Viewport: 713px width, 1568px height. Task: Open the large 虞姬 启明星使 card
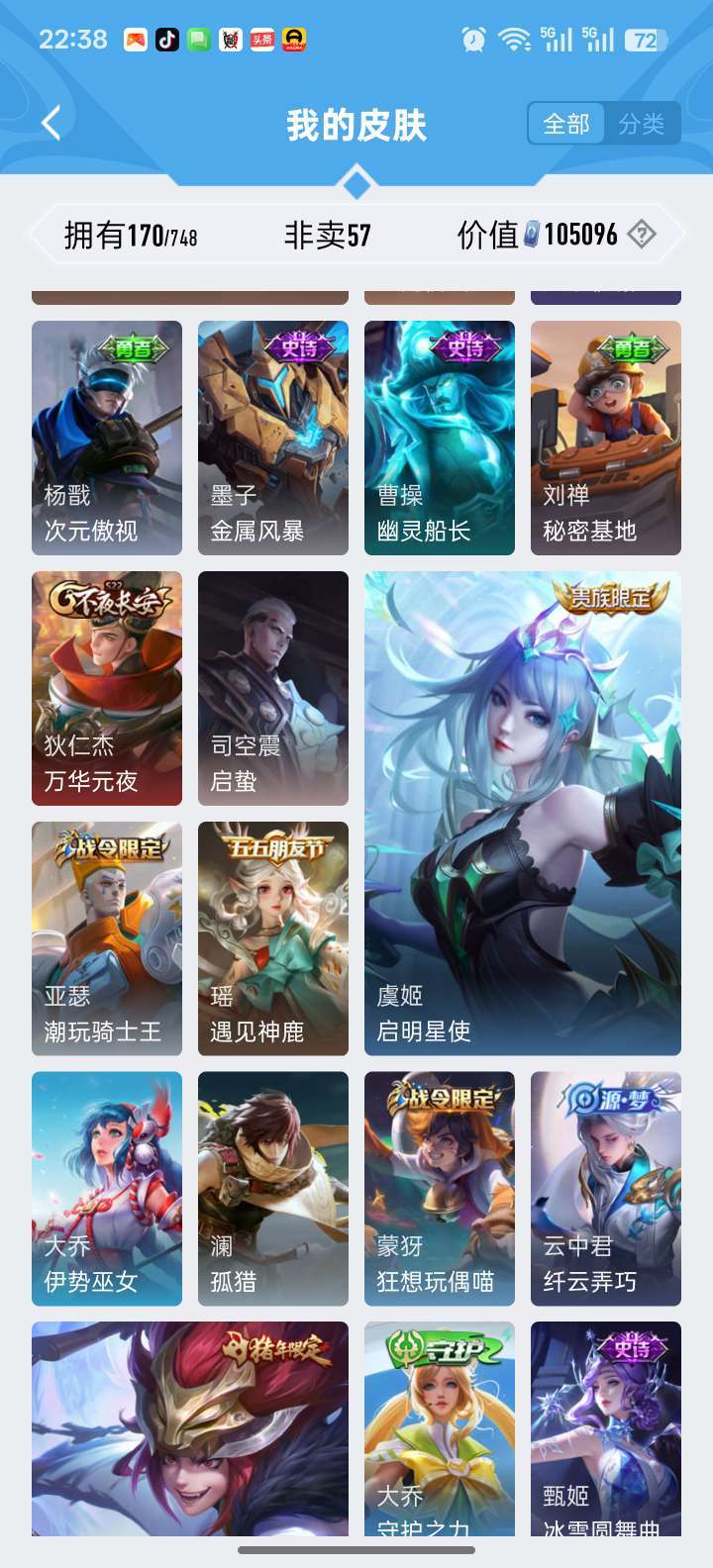523,814
